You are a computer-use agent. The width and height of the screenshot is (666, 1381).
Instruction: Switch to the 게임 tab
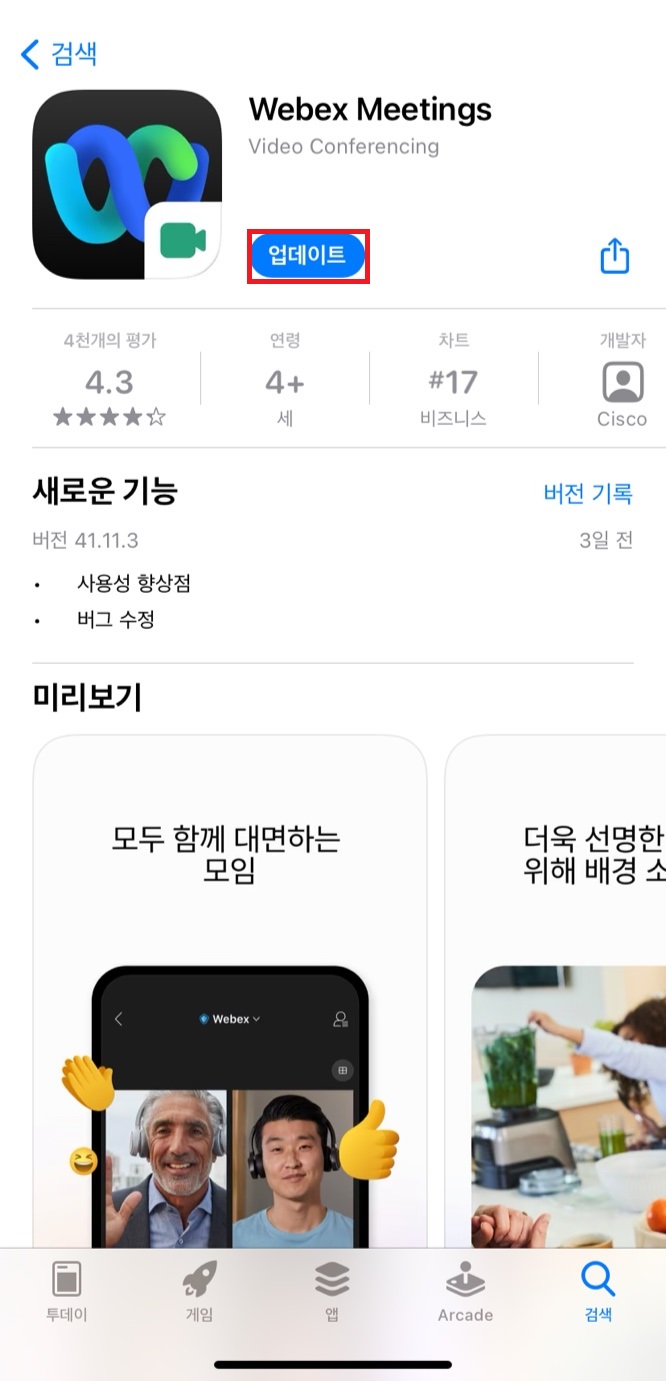[x=199, y=1291]
